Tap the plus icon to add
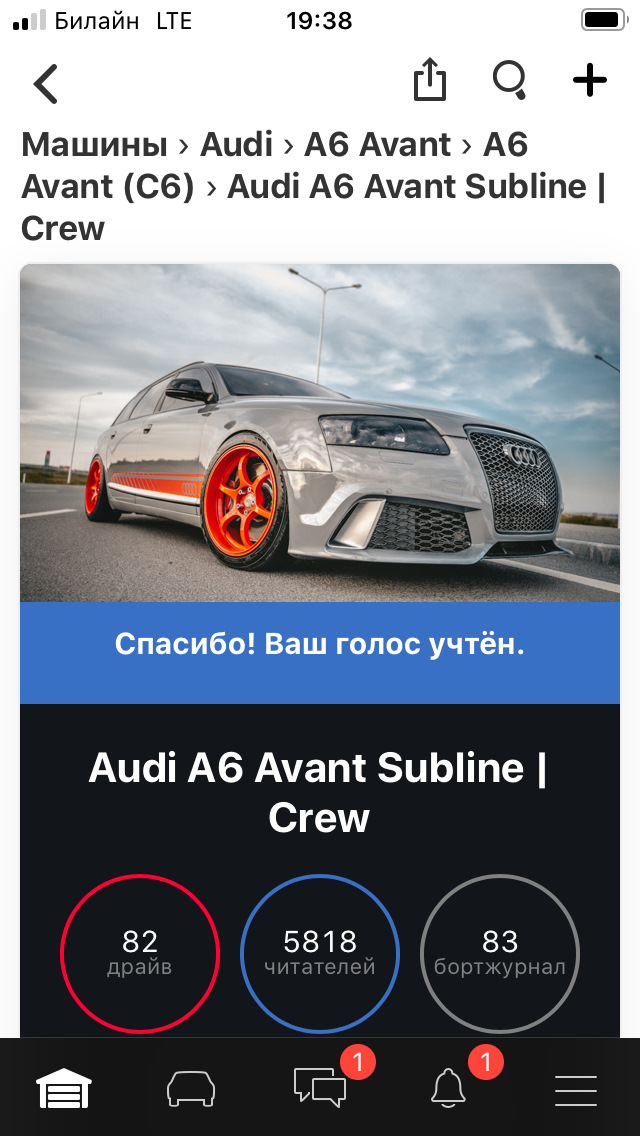Screen dimensions: 640x1136 point(590,80)
